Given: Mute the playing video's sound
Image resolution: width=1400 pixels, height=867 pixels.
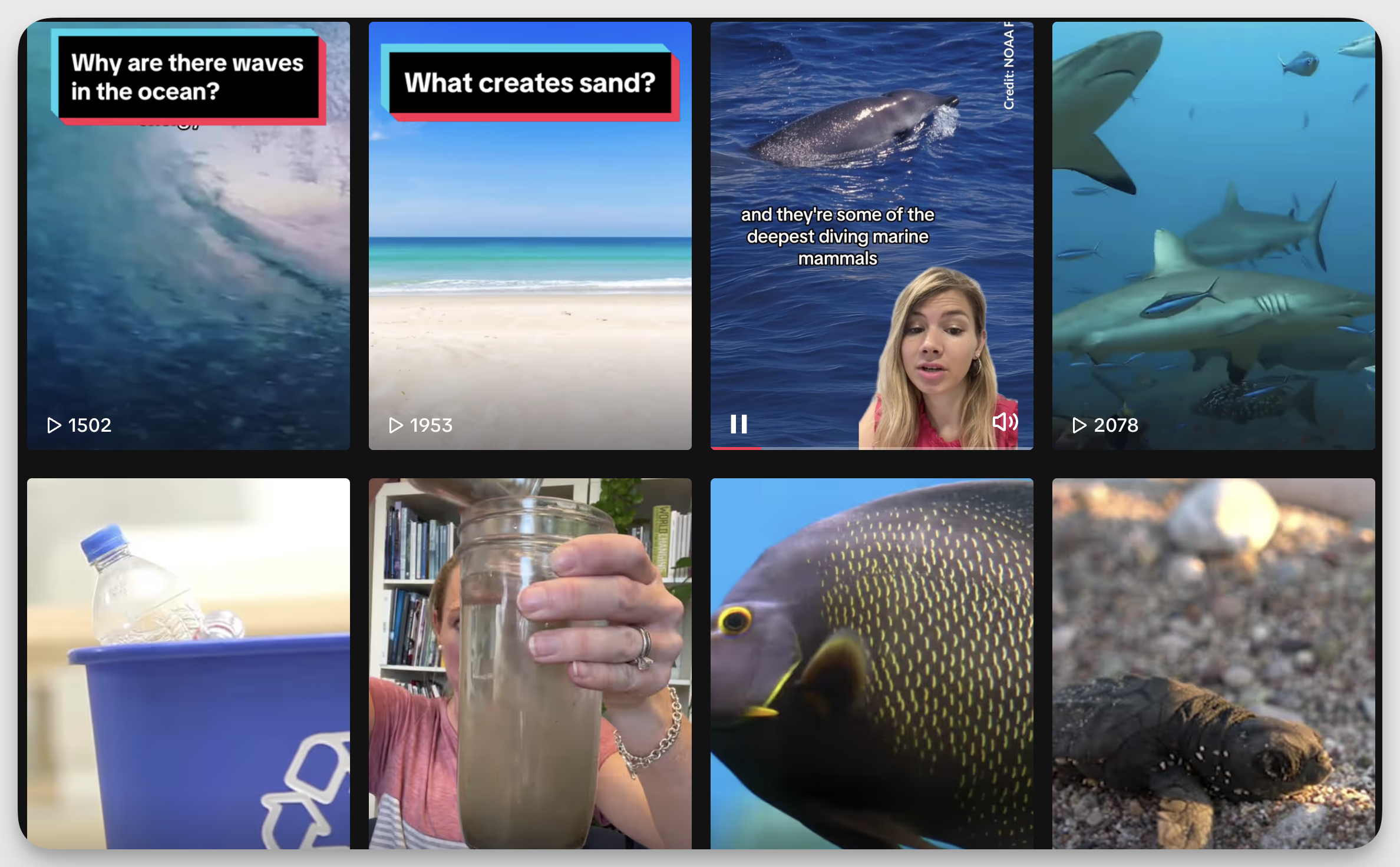Looking at the screenshot, I should tap(1005, 422).
